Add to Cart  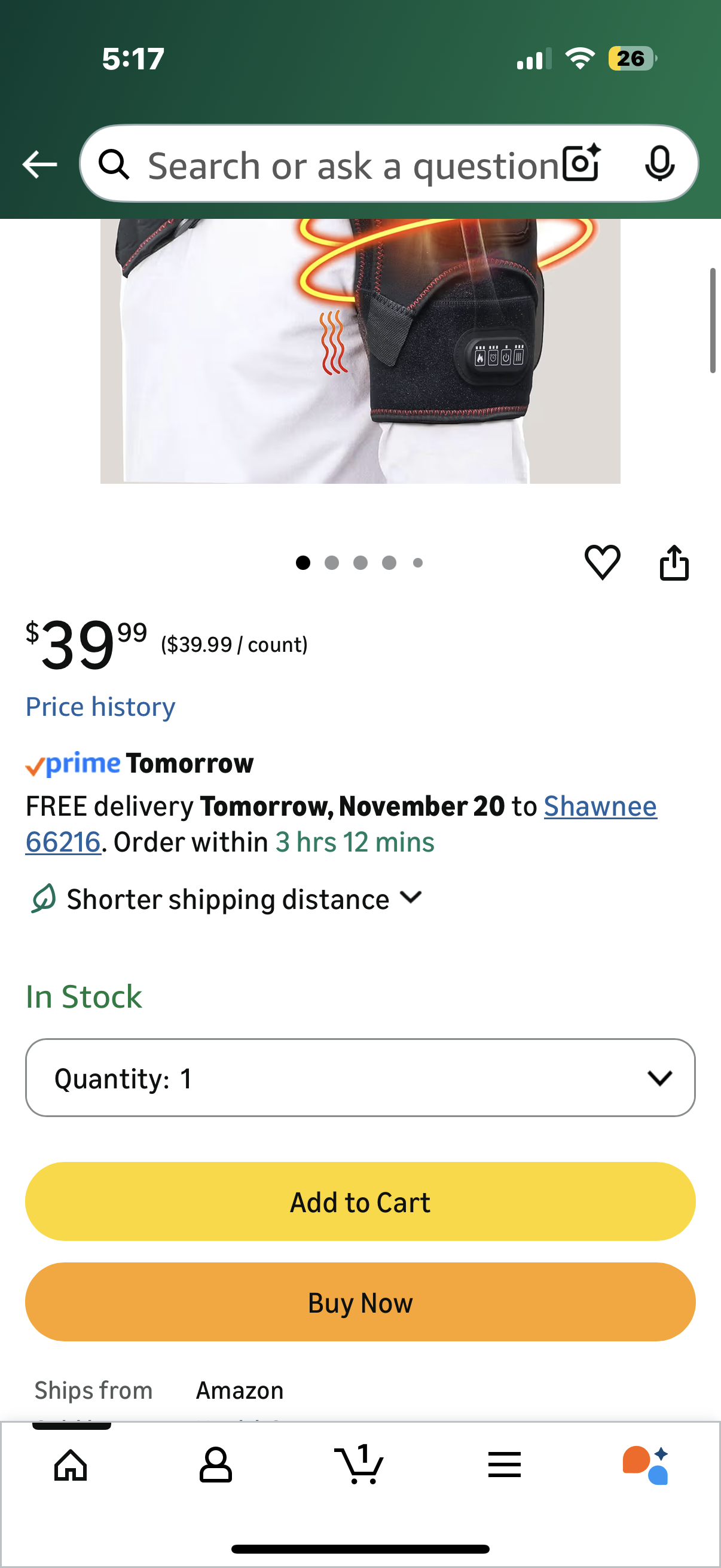point(360,1201)
